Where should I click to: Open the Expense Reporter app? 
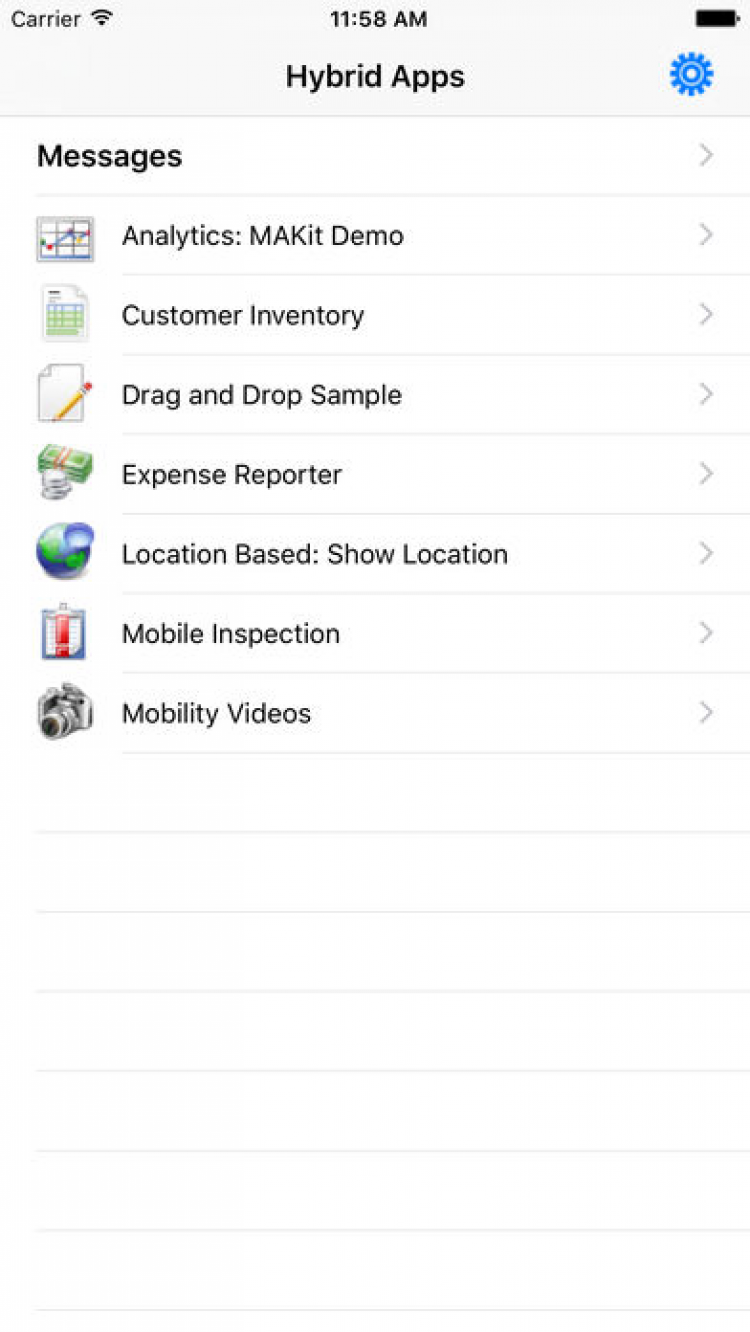tap(231, 475)
